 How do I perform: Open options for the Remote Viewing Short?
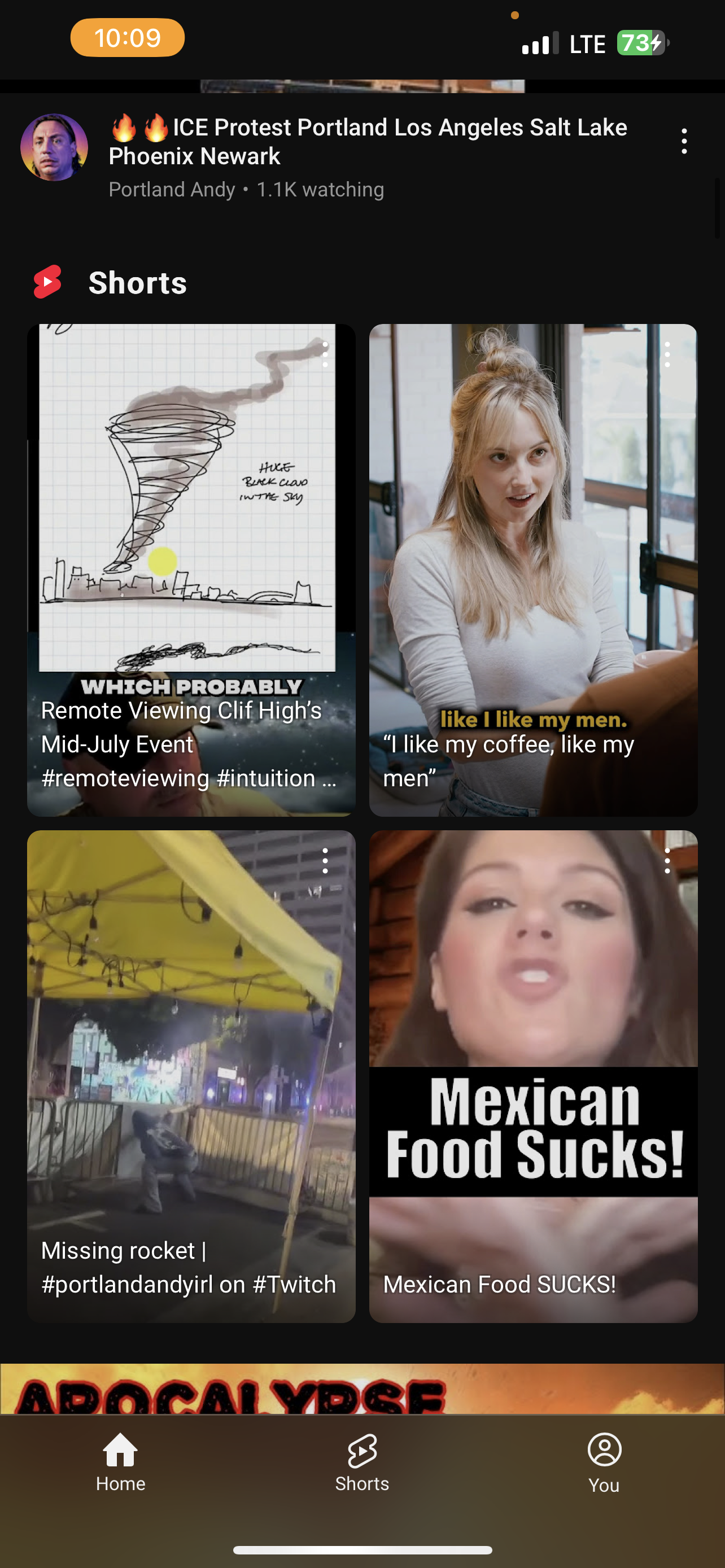tap(326, 354)
